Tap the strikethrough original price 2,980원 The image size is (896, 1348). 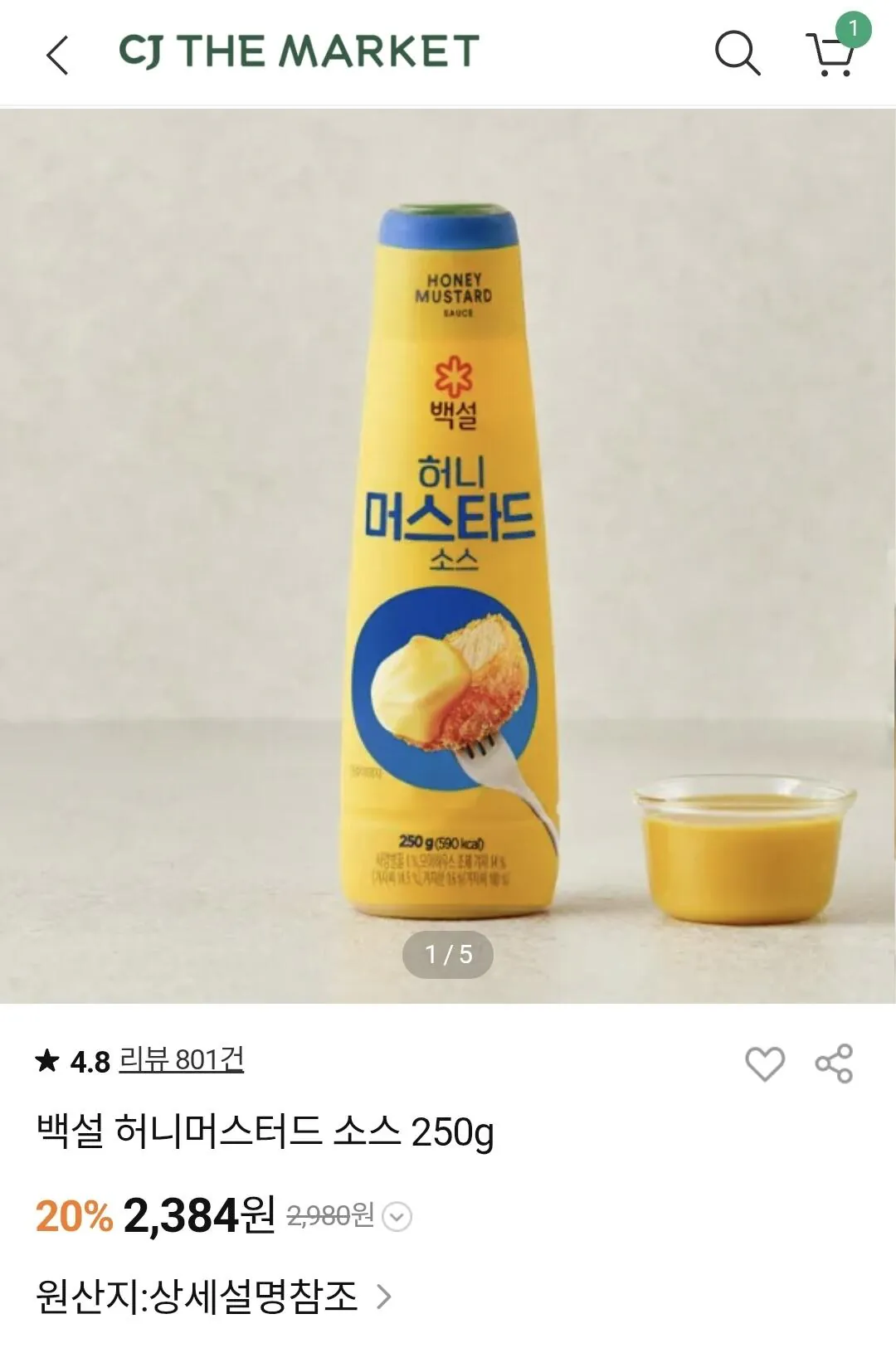[x=332, y=1214]
